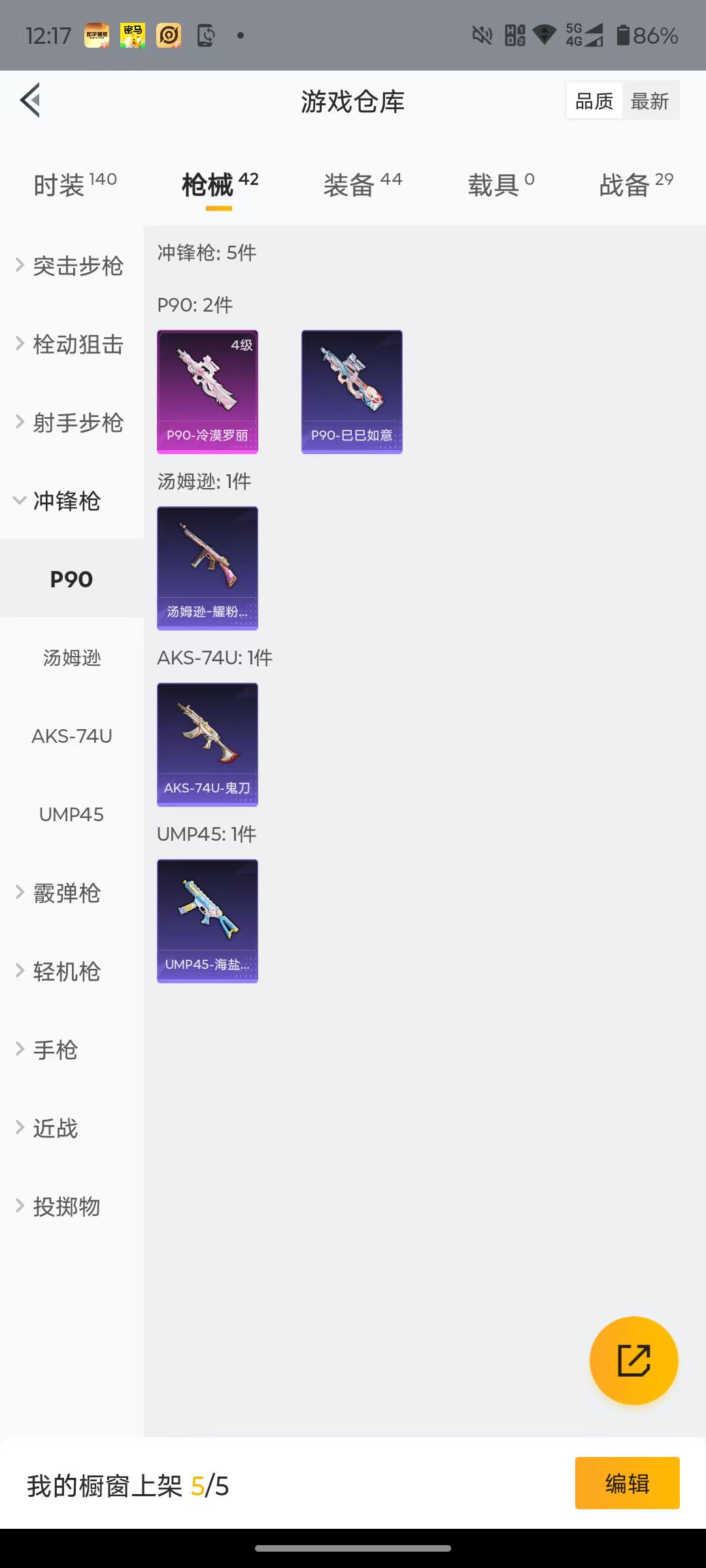This screenshot has width=706, height=1568.
Task: Select the AKS-74U-鬼刀 weapon skin
Action: (x=207, y=744)
